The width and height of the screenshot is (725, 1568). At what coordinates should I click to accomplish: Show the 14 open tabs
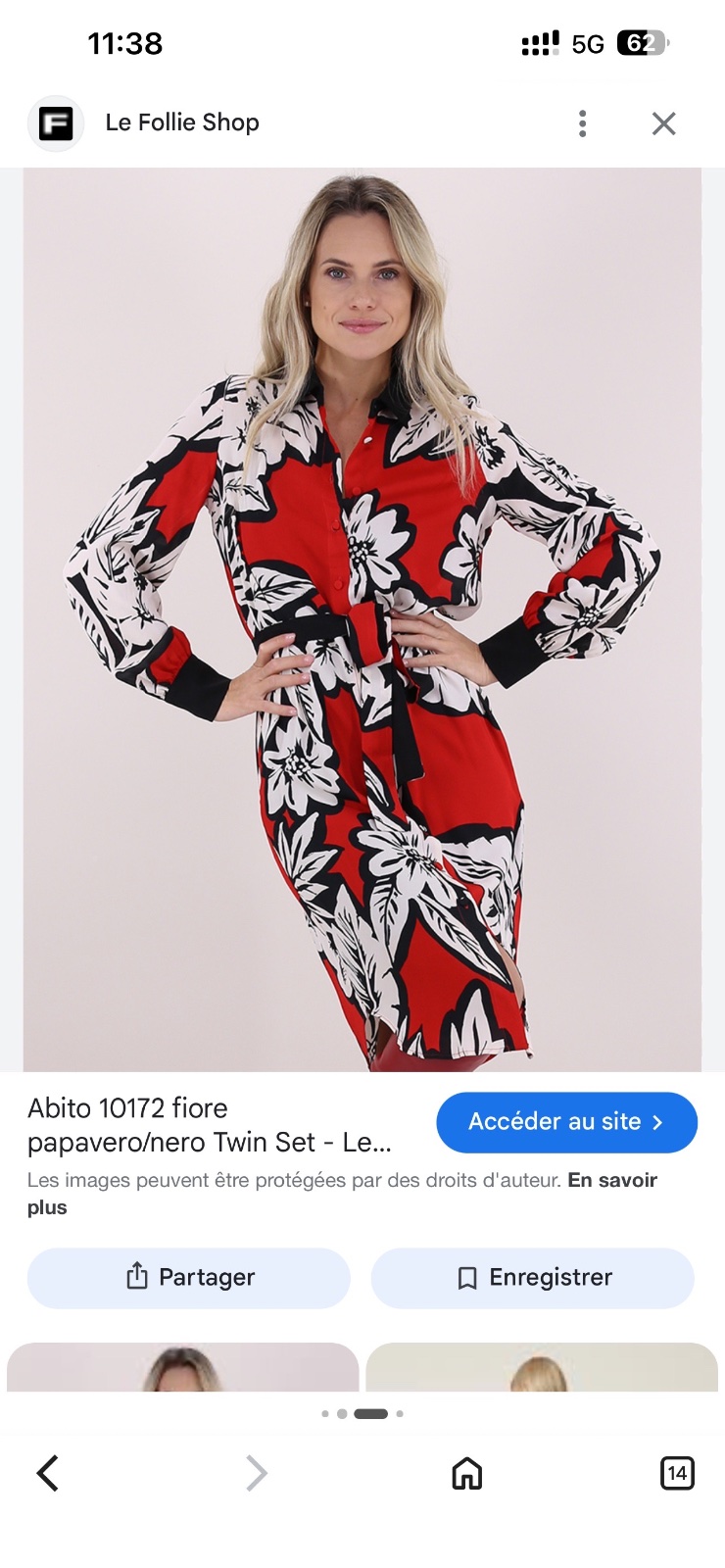click(x=677, y=1473)
